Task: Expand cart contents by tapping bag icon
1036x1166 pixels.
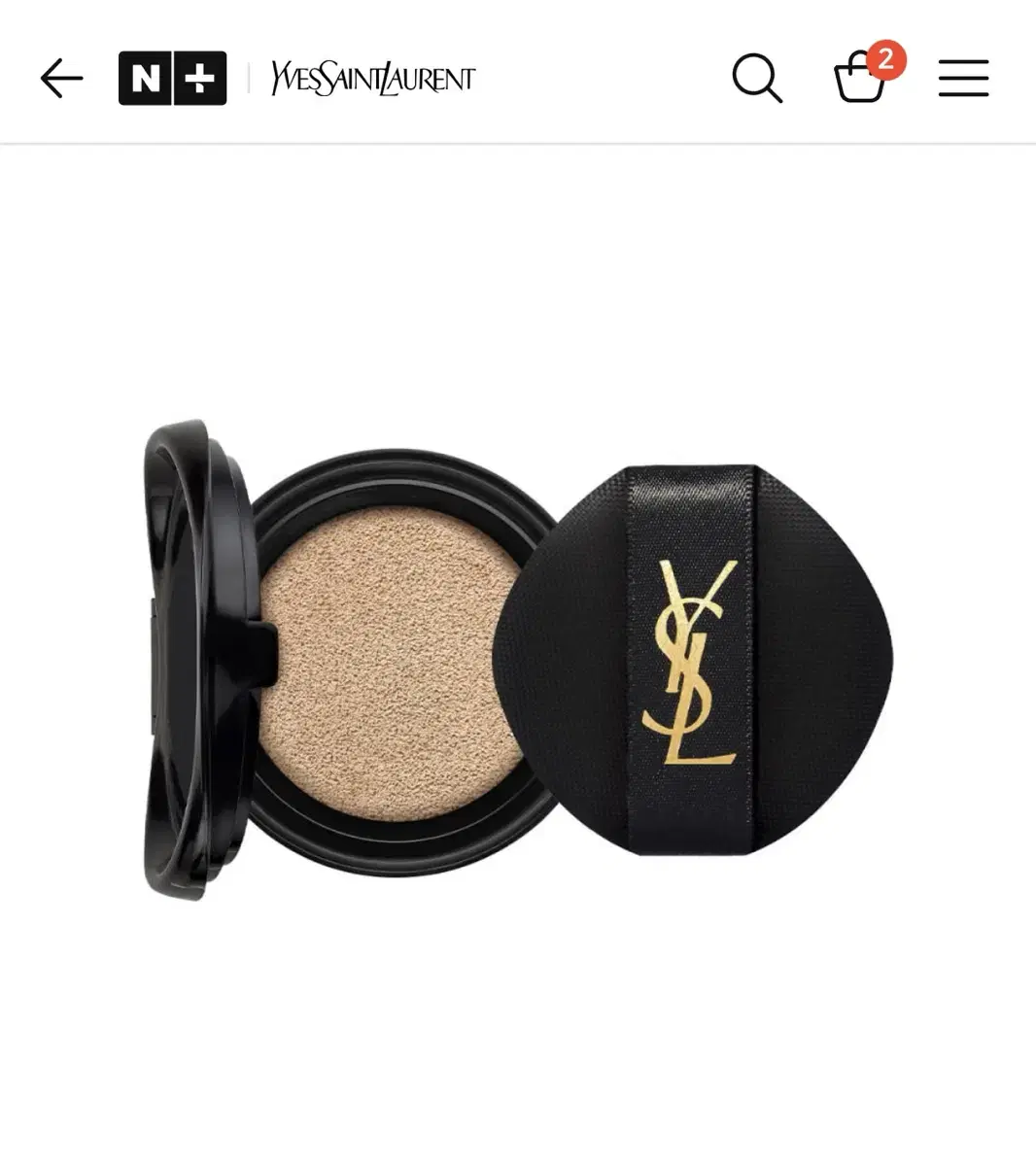Action: click(x=859, y=82)
